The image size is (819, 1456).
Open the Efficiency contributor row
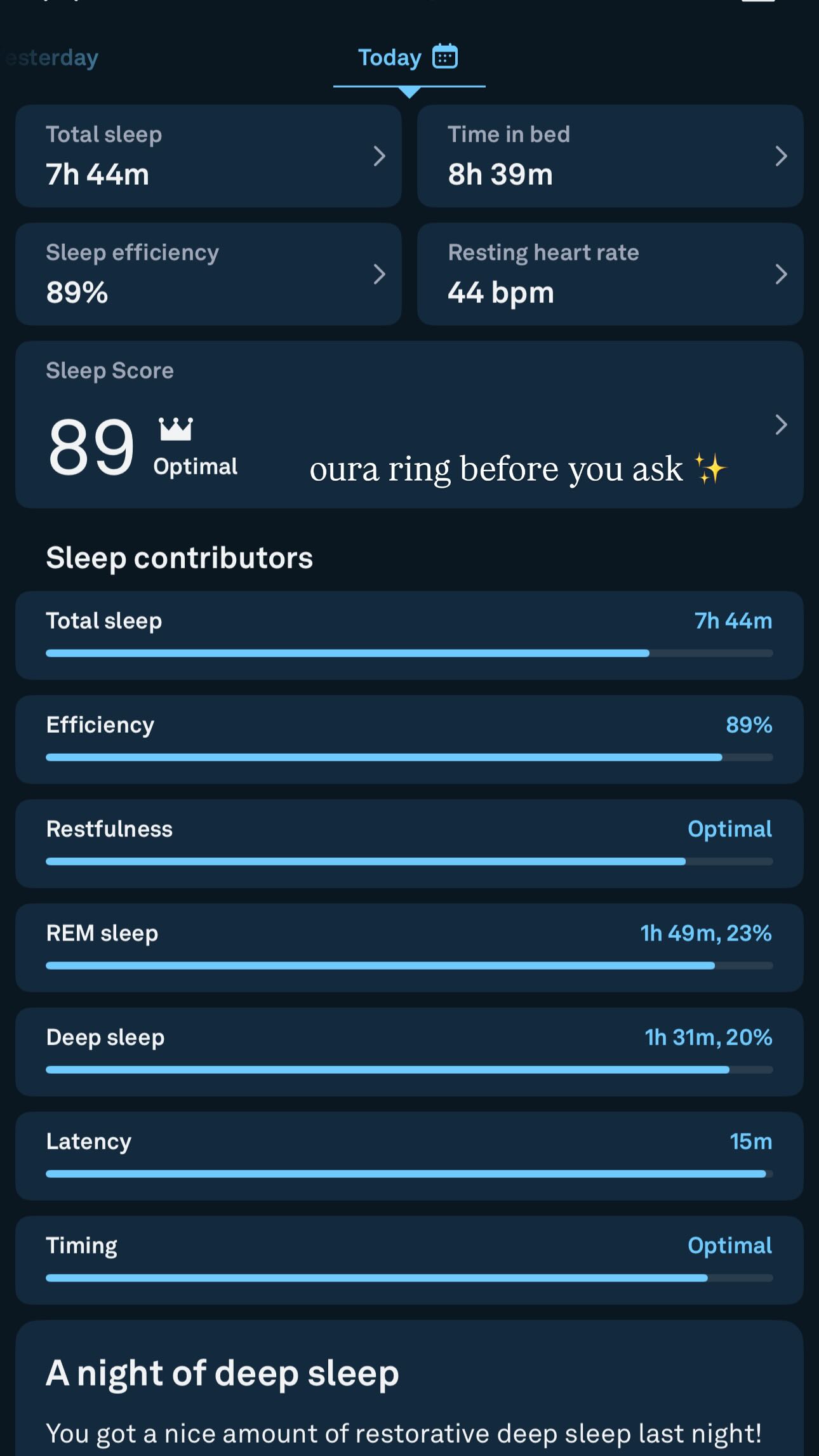[x=409, y=740]
